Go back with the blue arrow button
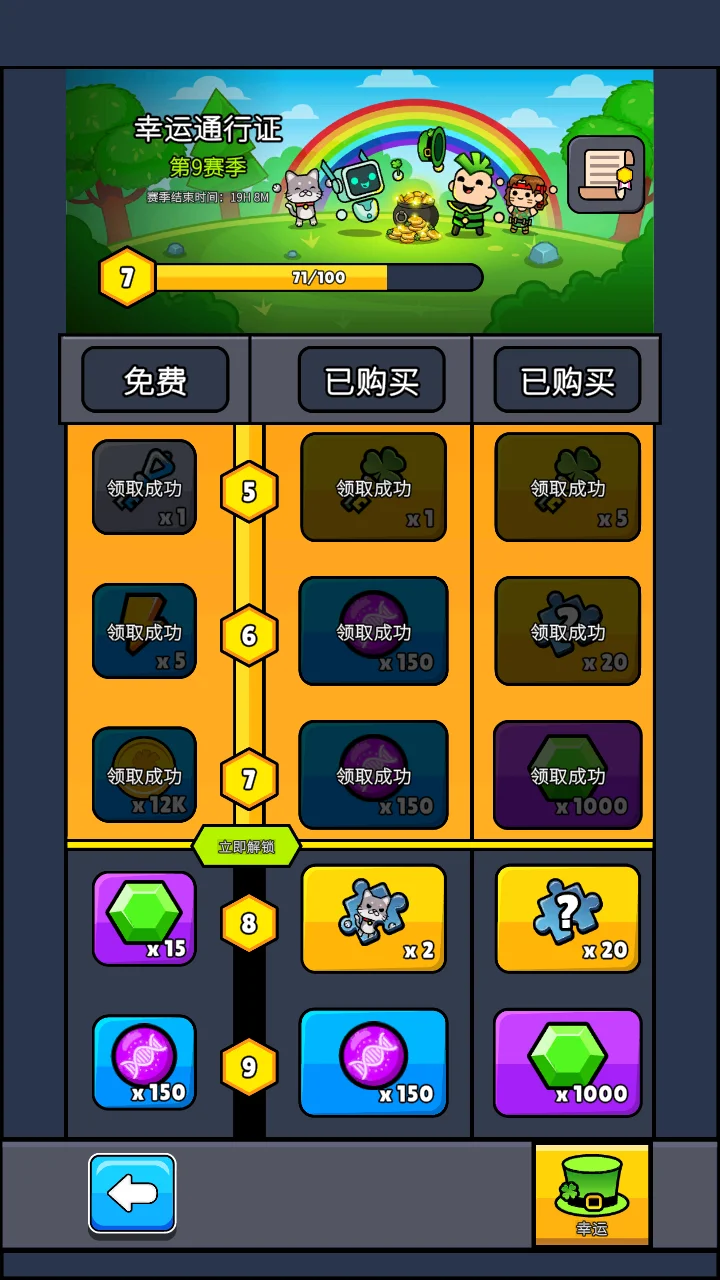 132,1193
